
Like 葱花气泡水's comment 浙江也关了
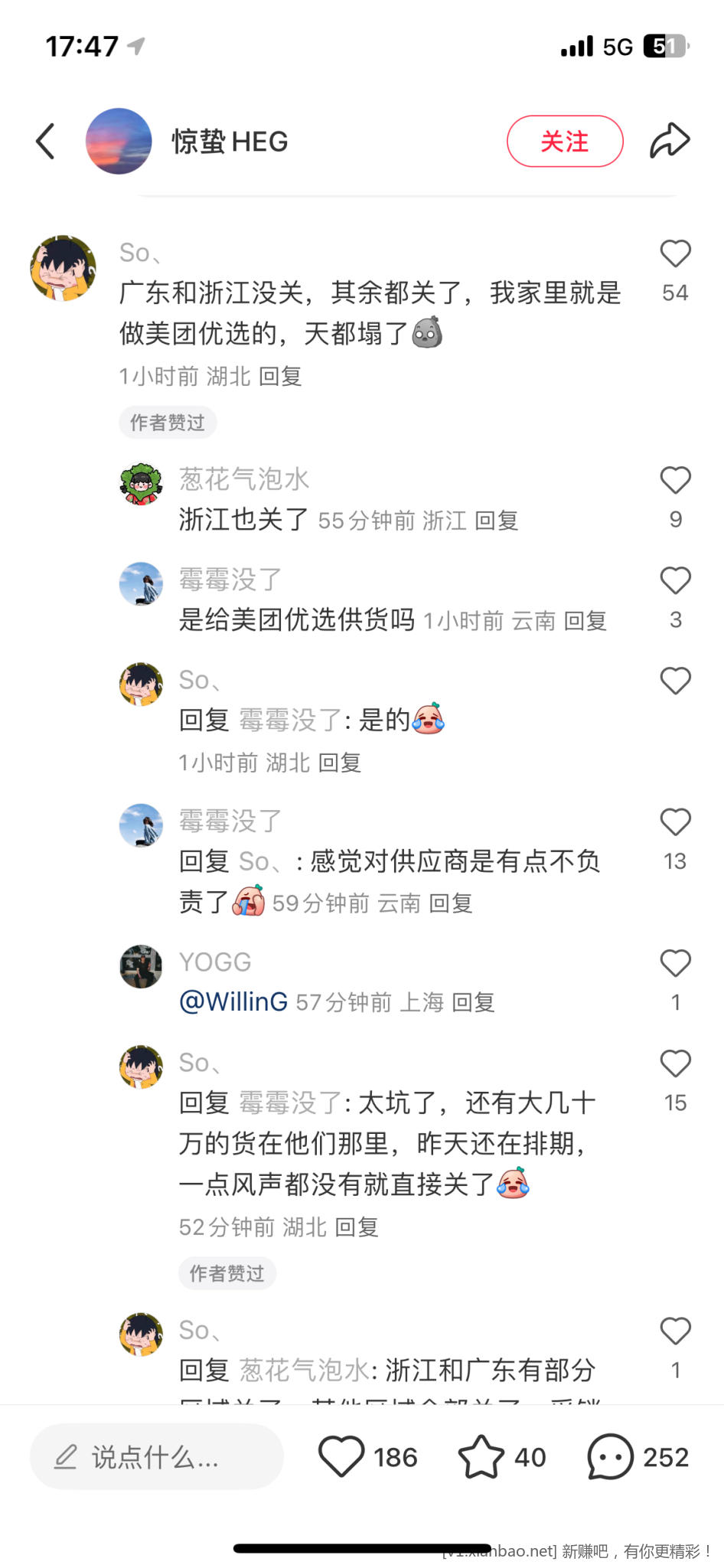[675, 481]
